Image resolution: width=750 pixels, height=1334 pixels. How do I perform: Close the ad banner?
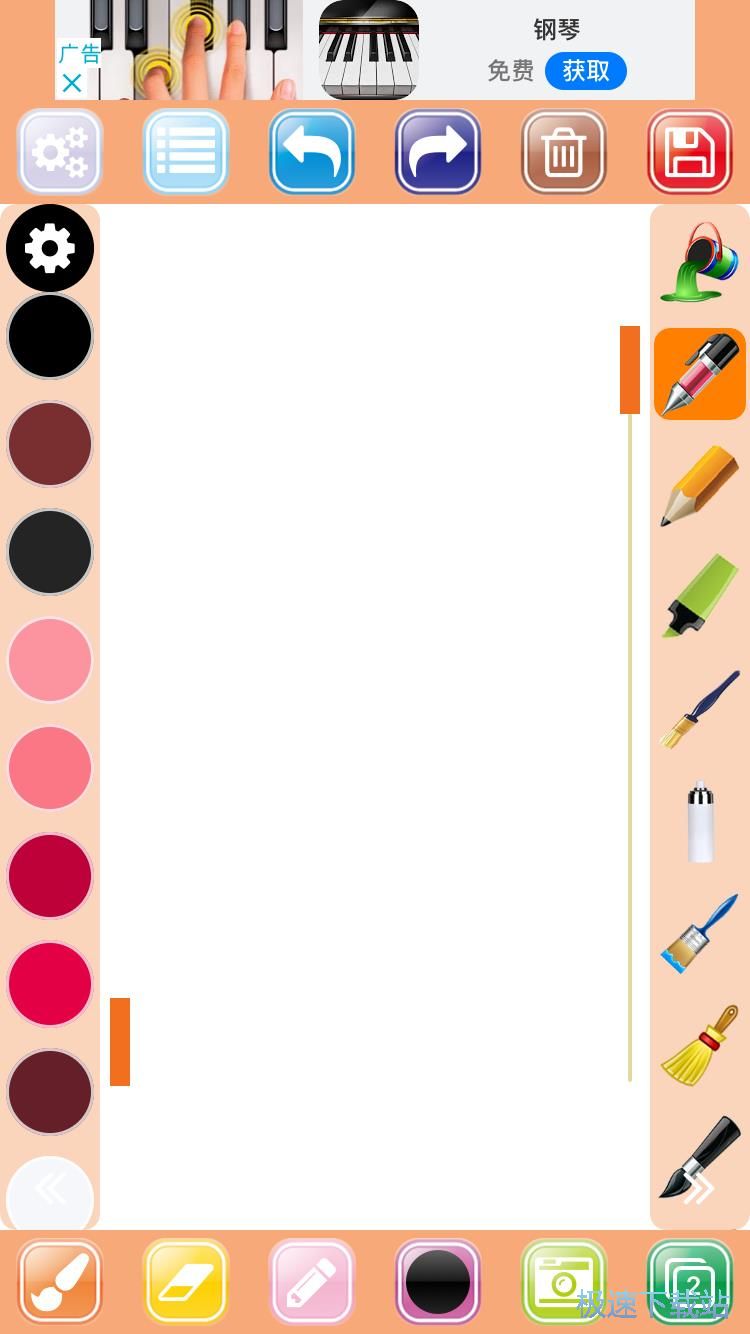[72, 84]
